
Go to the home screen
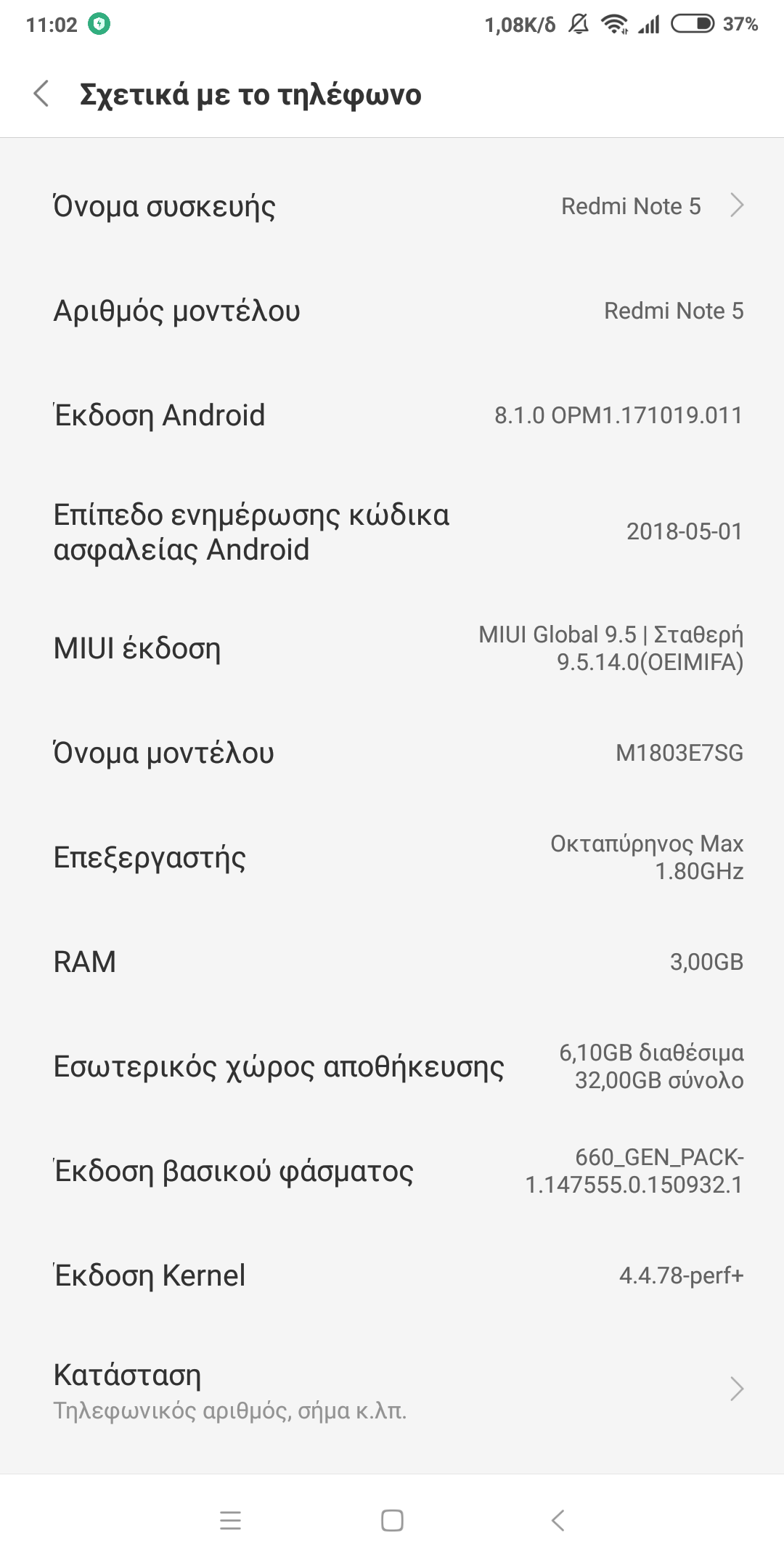point(392,1520)
